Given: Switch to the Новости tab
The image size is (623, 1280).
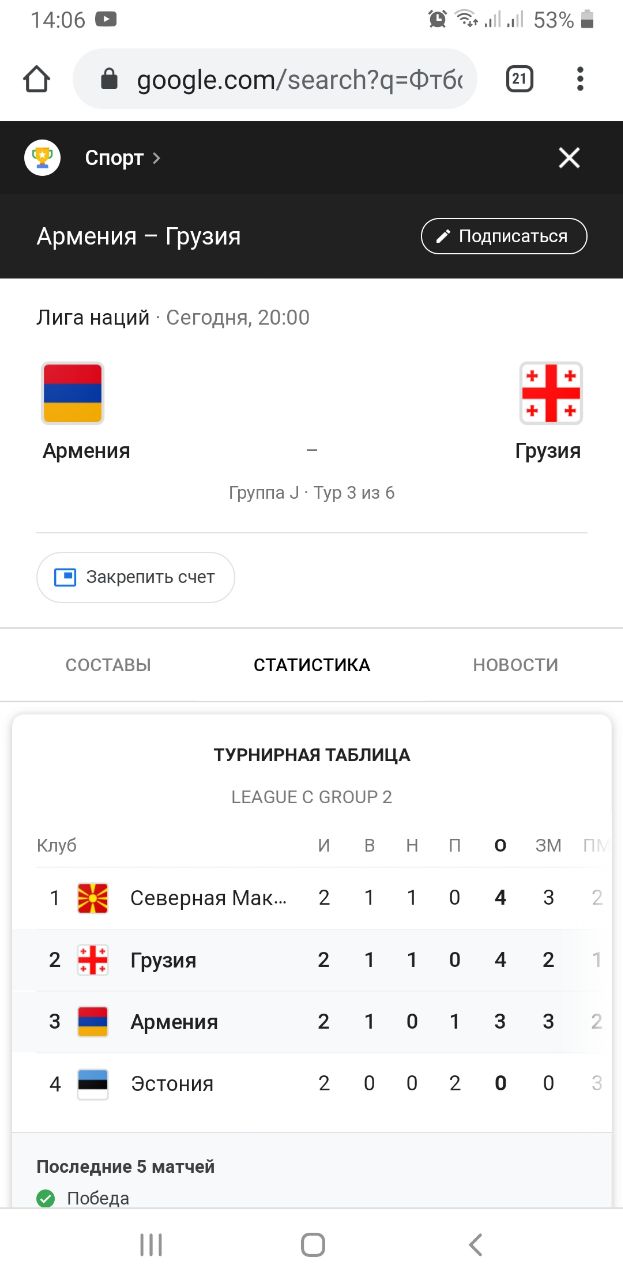Looking at the screenshot, I should [515, 665].
